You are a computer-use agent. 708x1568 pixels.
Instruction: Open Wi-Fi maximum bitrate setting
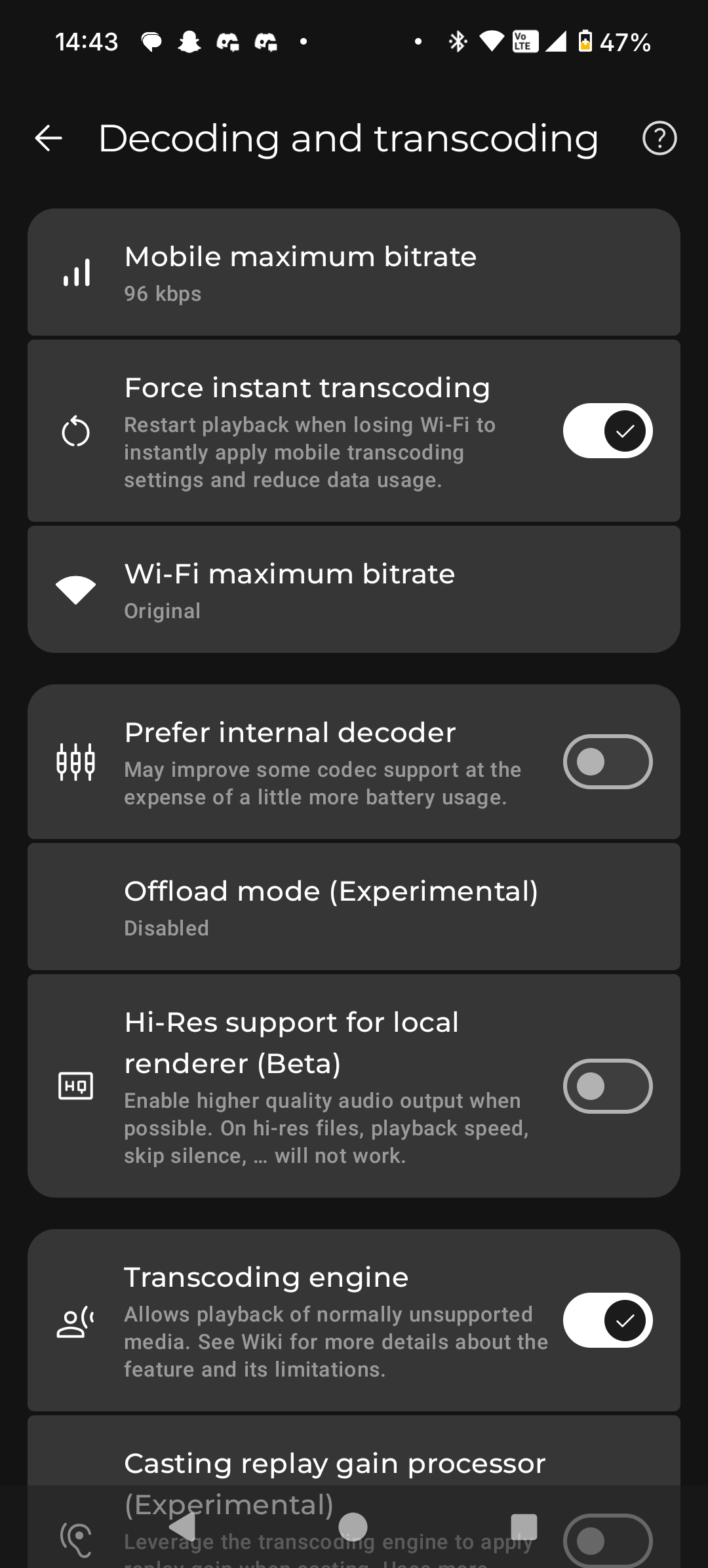pos(353,590)
